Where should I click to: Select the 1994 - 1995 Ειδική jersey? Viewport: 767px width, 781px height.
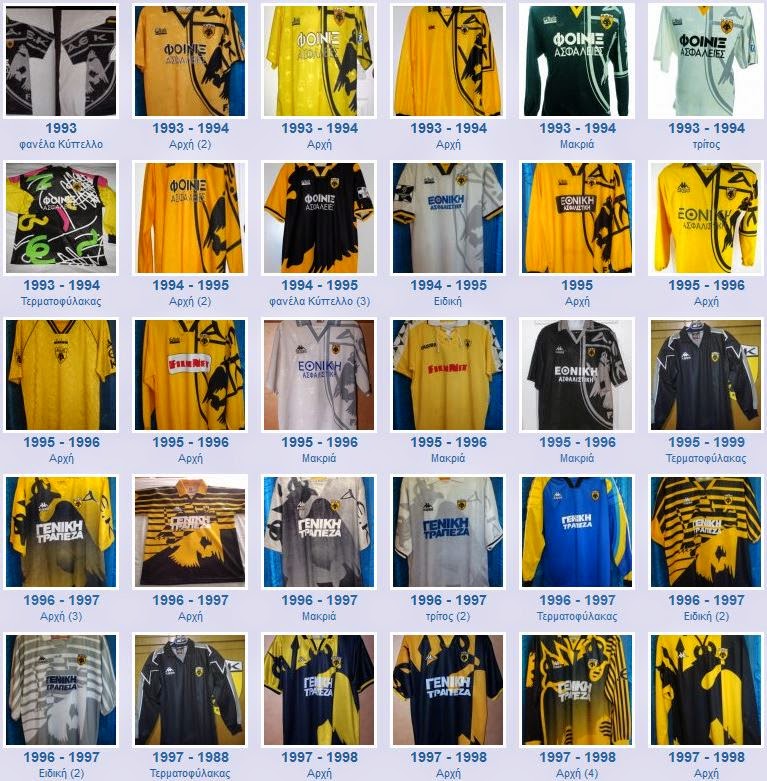tap(448, 219)
